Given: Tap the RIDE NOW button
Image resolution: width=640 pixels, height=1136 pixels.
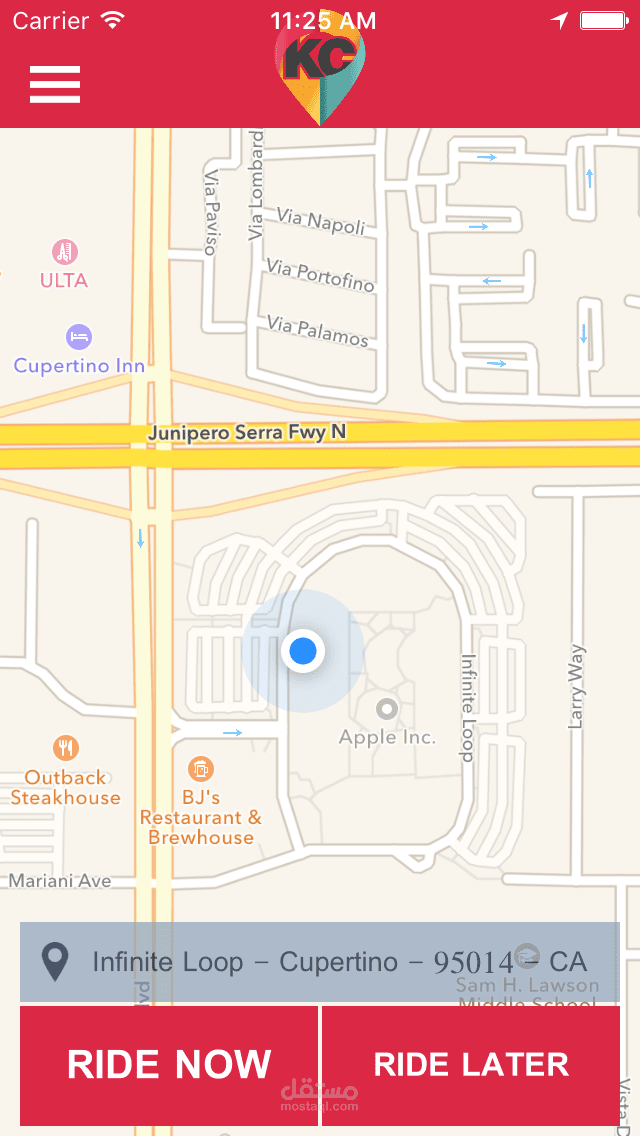Looking at the screenshot, I should (169, 1065).
